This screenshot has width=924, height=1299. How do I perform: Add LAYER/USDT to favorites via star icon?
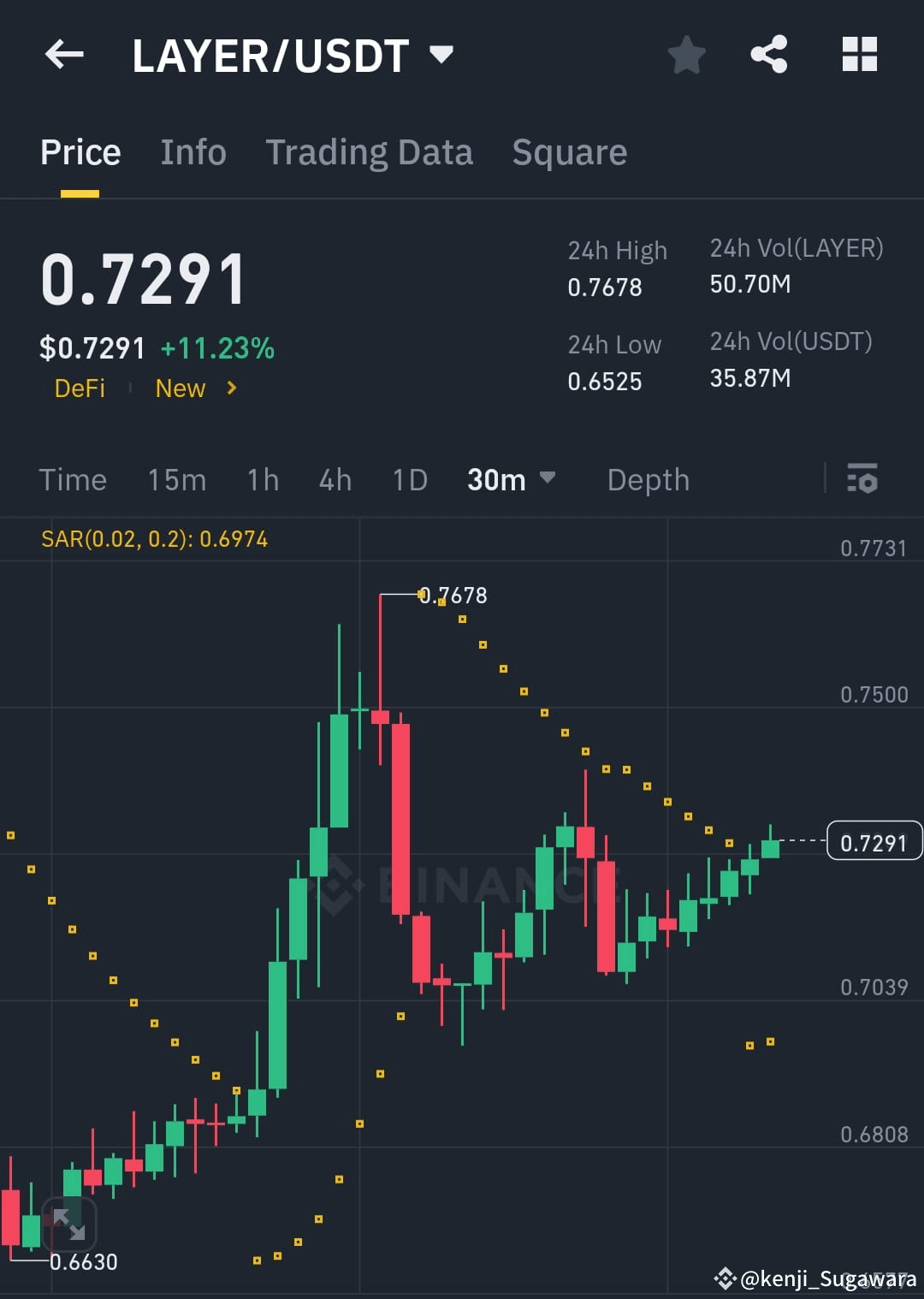[686, 55]
